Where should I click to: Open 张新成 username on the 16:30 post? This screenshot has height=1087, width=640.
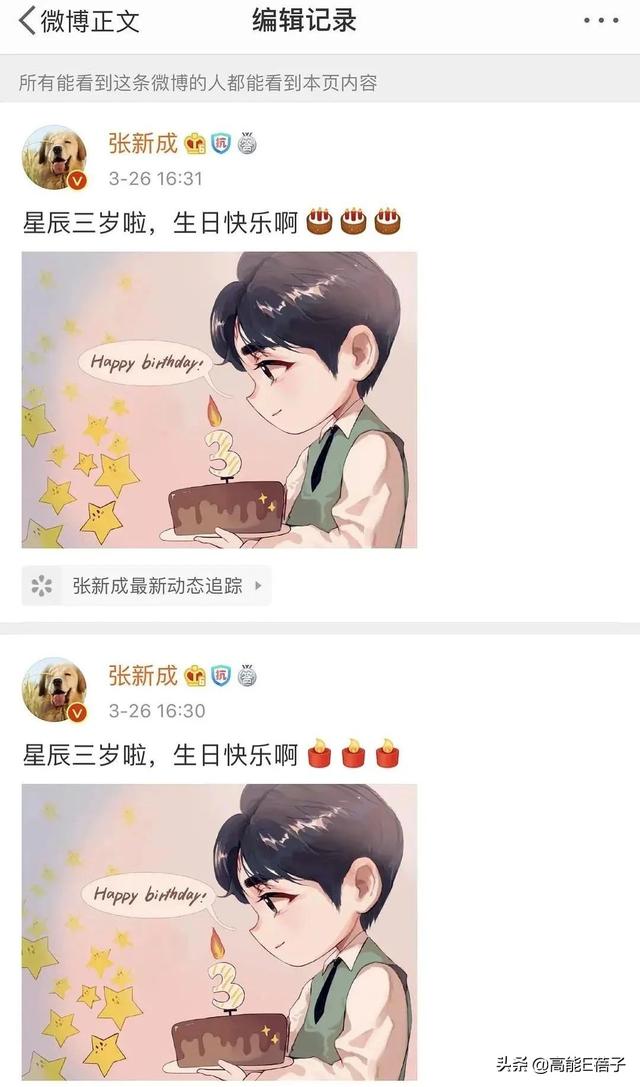click(x=142, y=676)
